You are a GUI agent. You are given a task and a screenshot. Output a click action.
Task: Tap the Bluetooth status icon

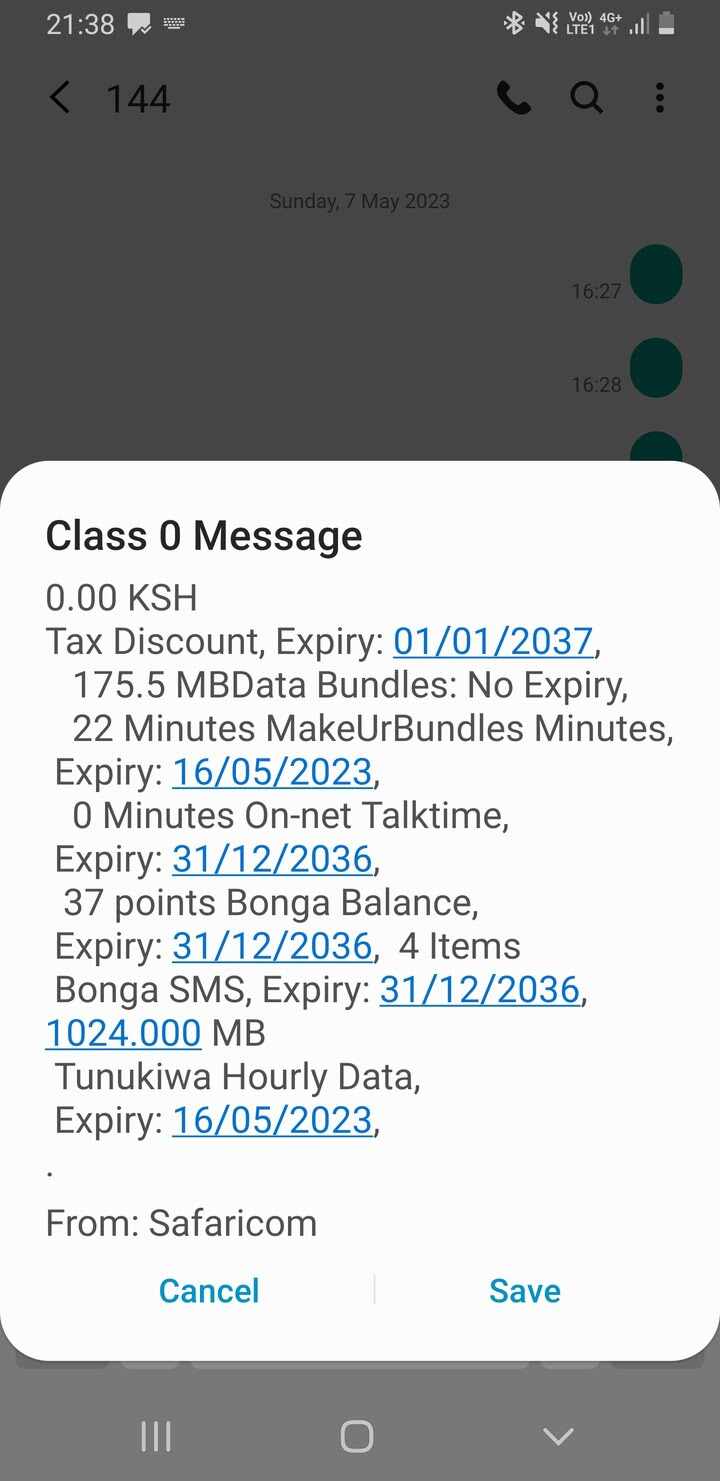tap(515, 20)
